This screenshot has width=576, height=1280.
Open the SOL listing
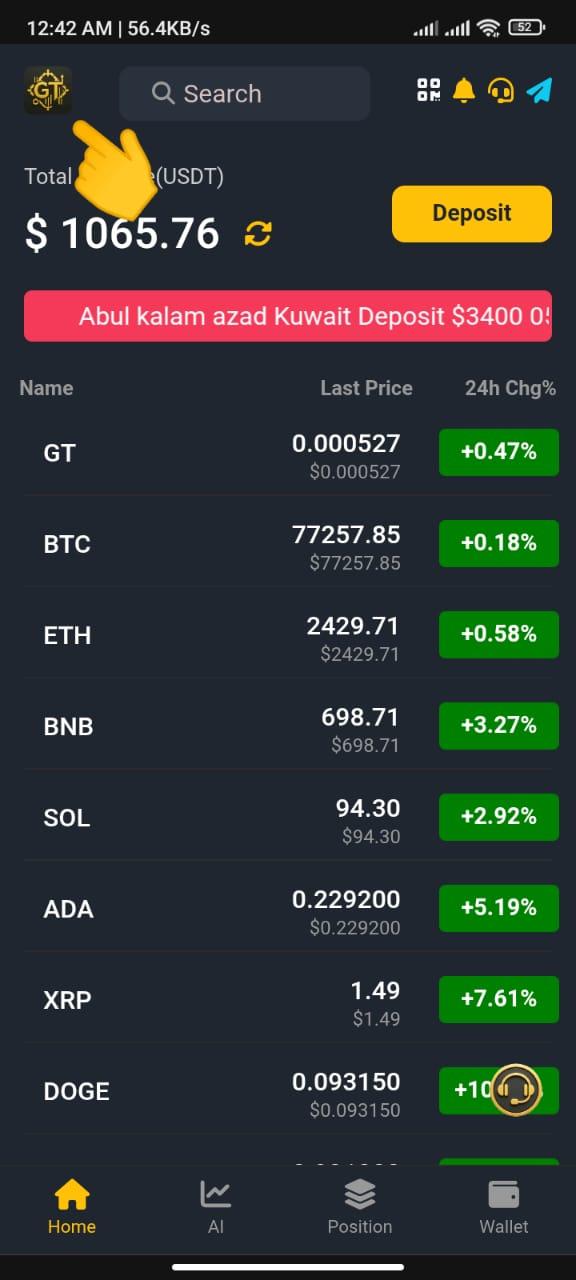tap(288, 817)
